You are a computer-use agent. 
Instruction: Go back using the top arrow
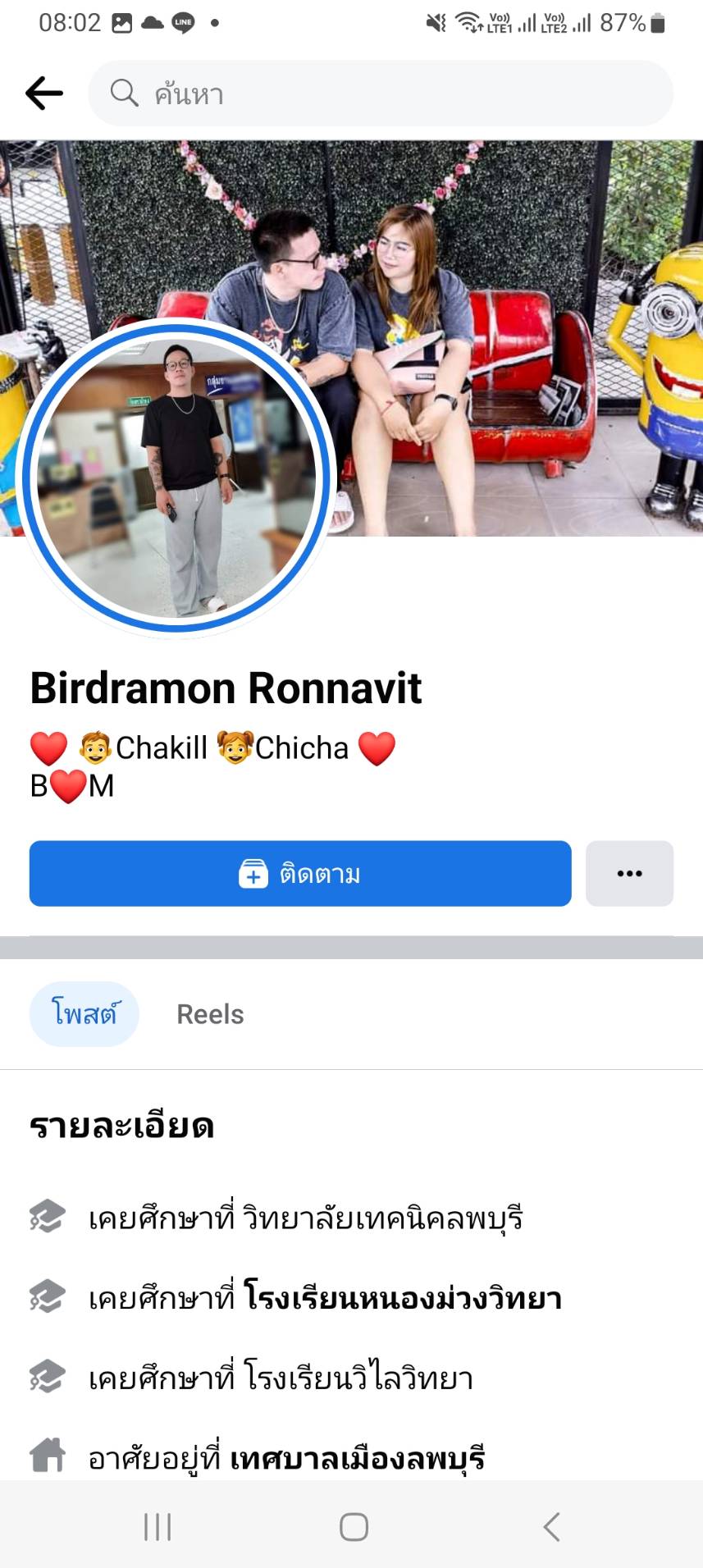44,94
